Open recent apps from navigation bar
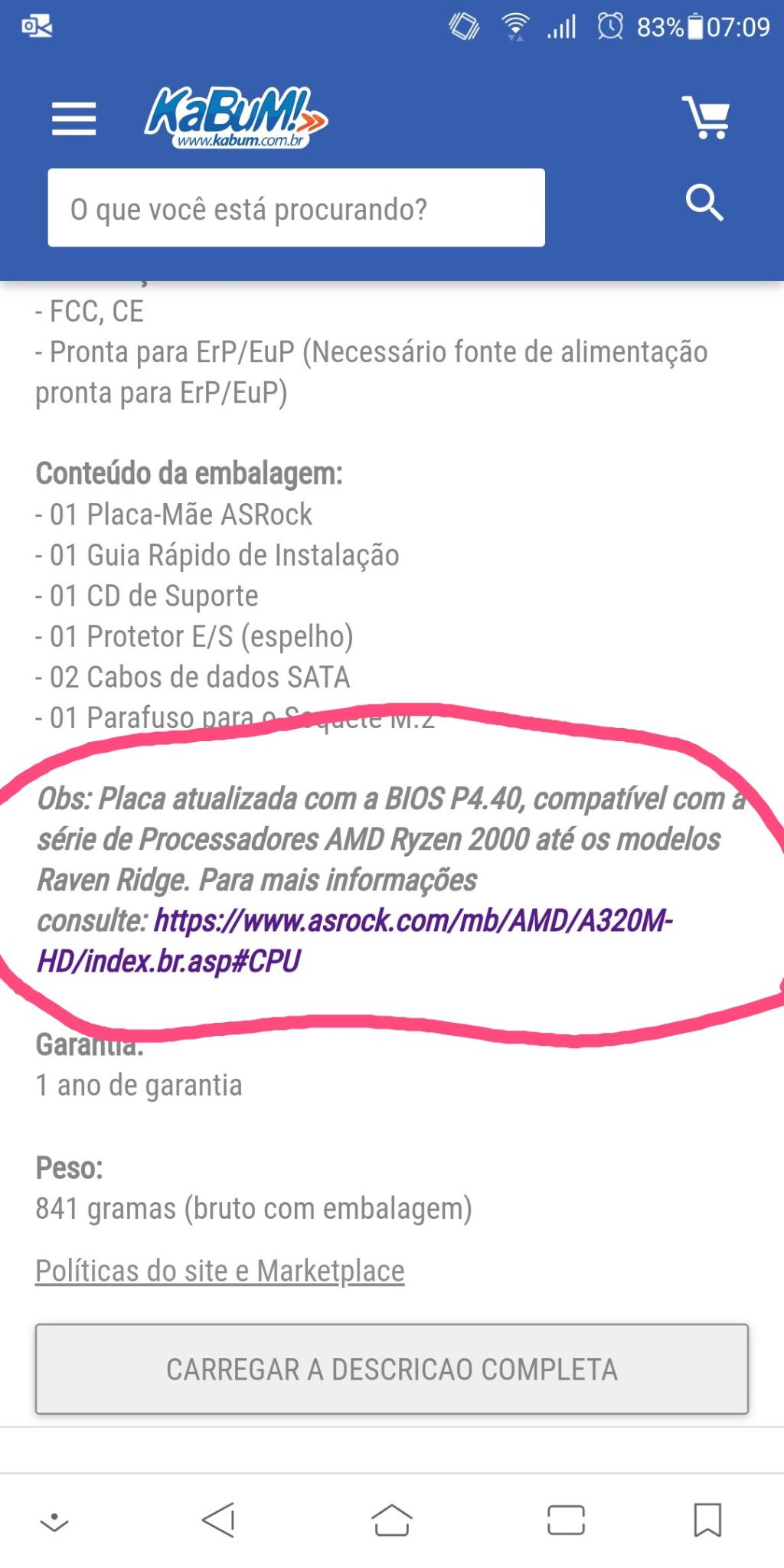This screenshot has height=1568, width=784. pyautogui.click(x=566, y=1520)
